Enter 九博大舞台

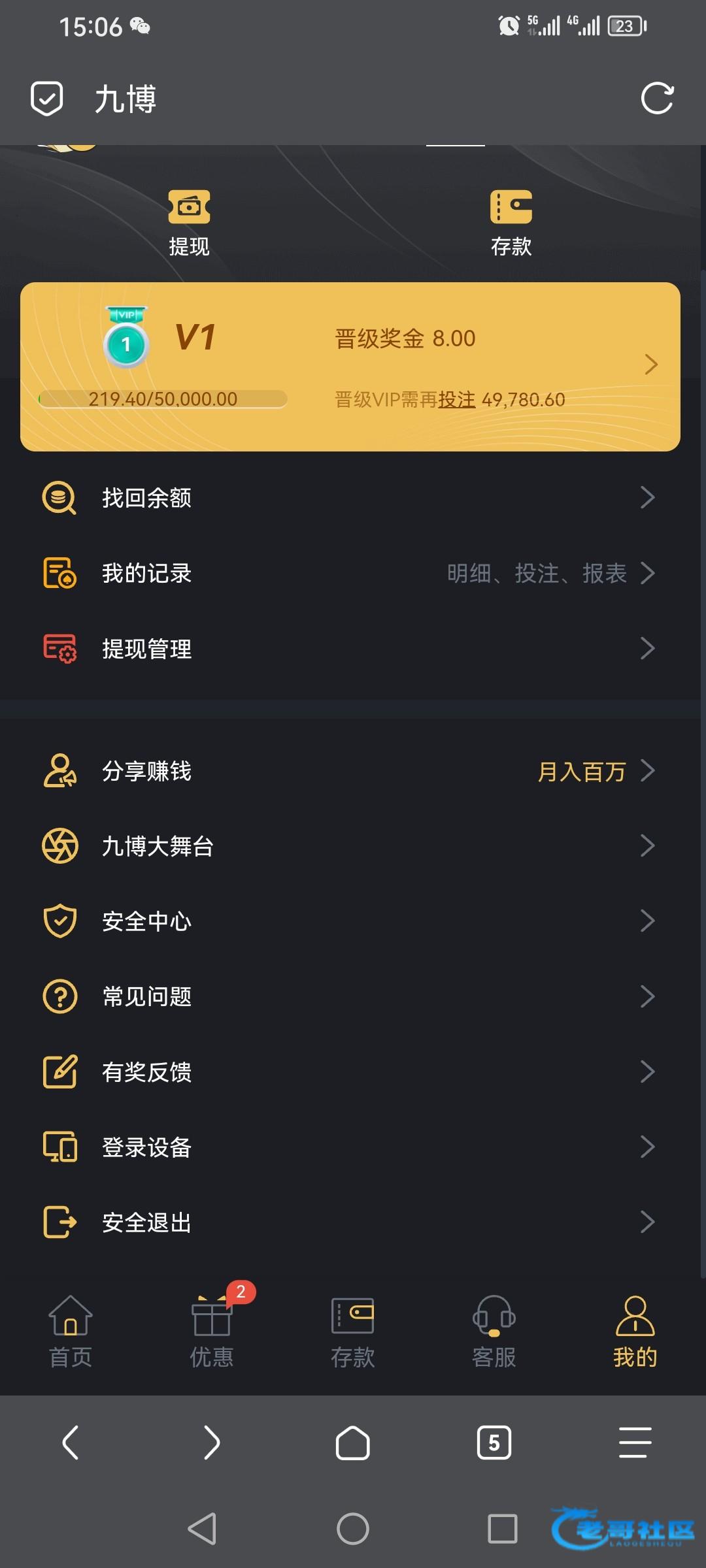[x=350, y=846]
